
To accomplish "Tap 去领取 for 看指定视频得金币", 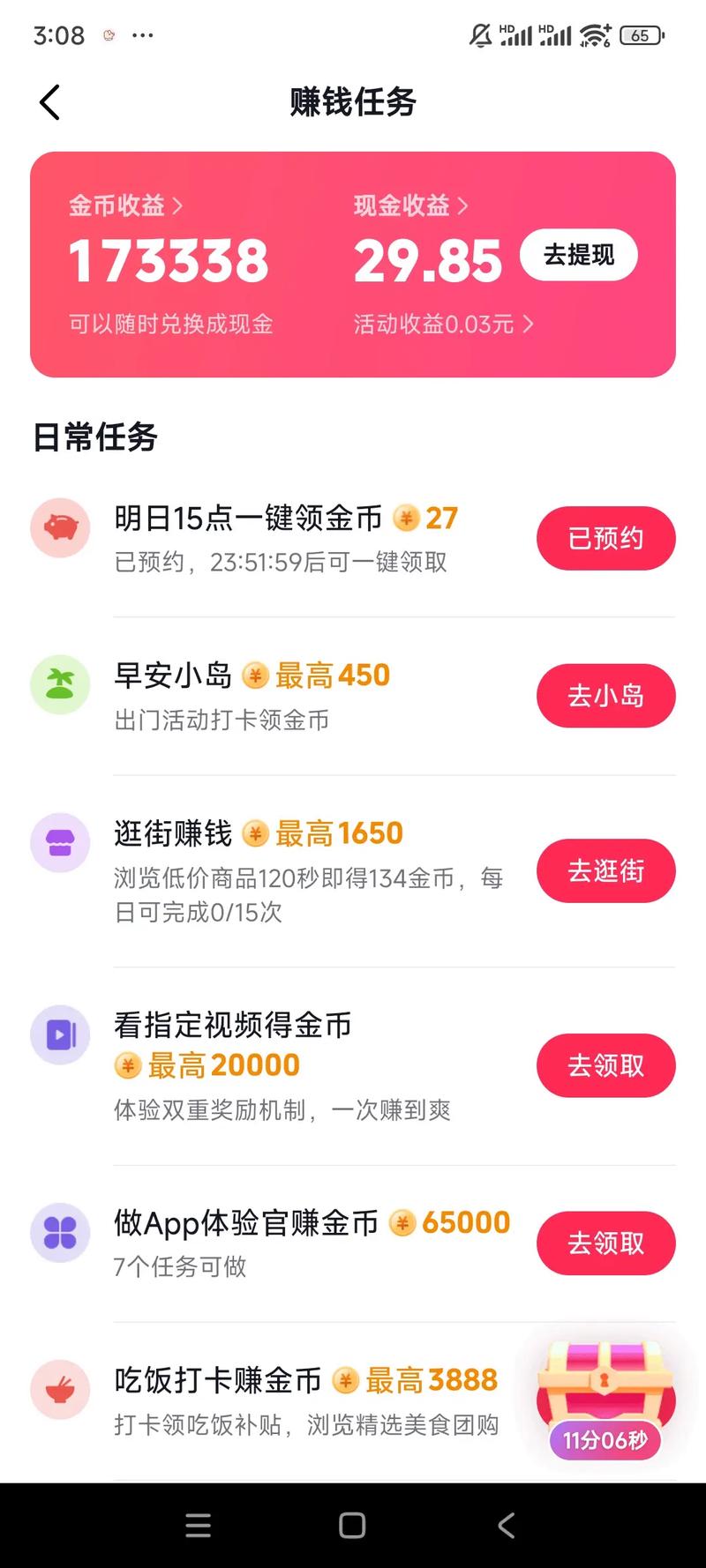I will [x=605, y=1065].
